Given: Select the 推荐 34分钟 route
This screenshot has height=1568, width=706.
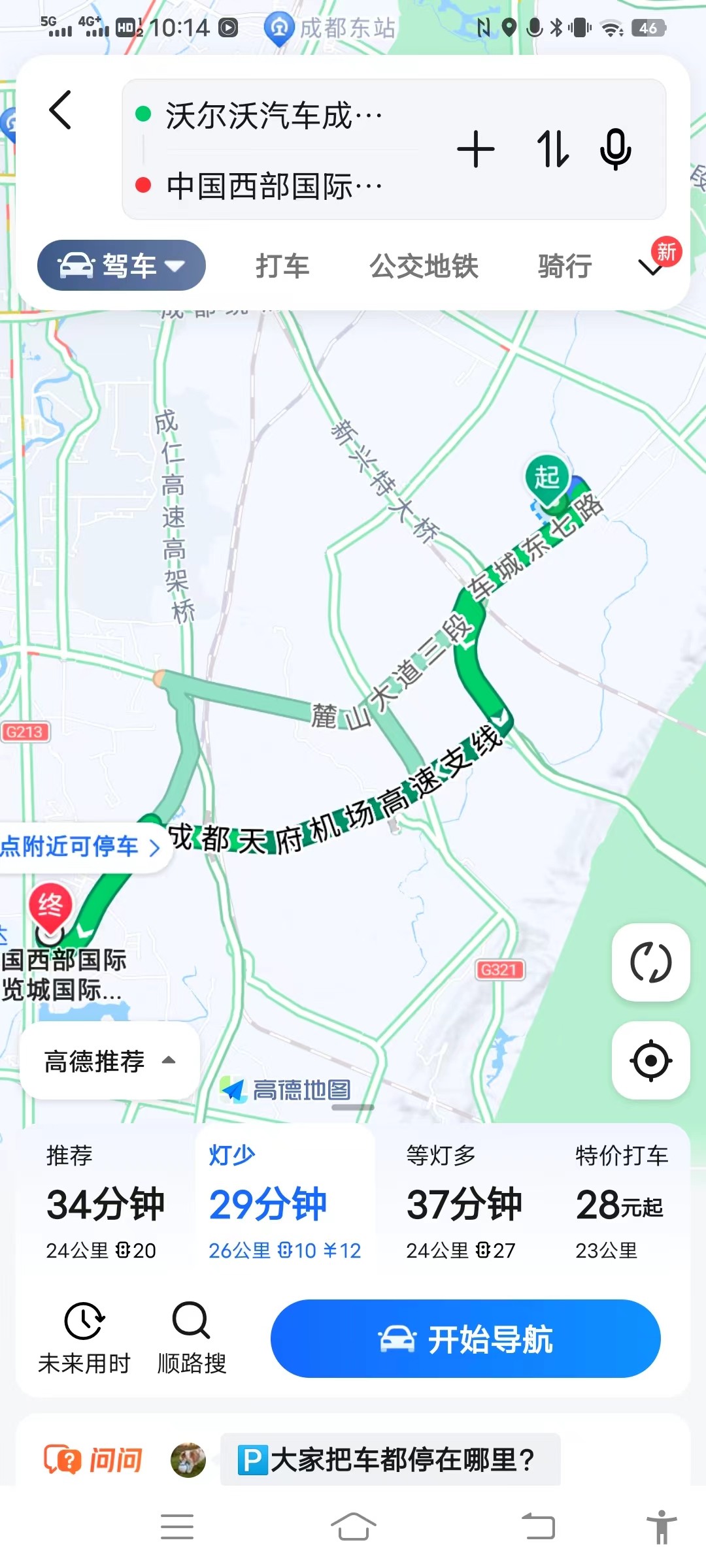Looking at the screenshot, I should click(x=105, y=1203).
